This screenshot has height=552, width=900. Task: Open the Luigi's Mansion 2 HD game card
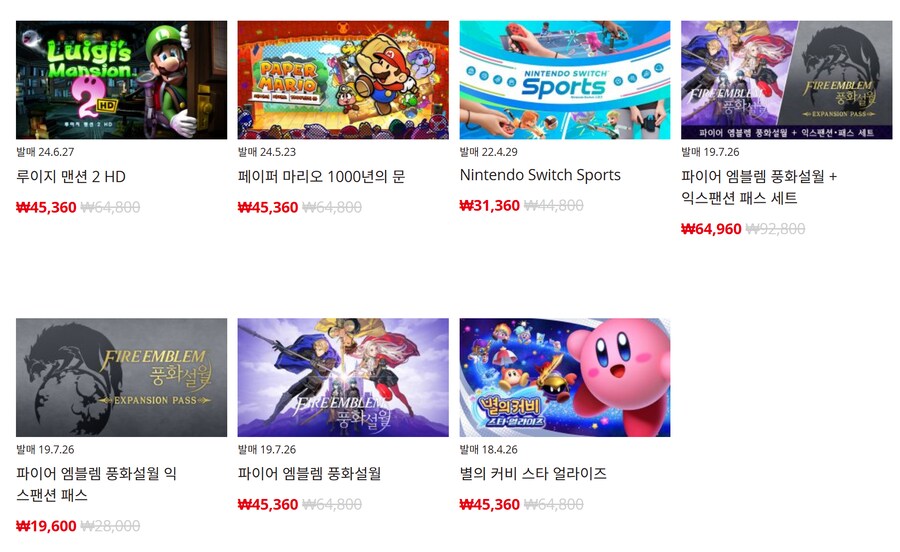pos(121,80)
